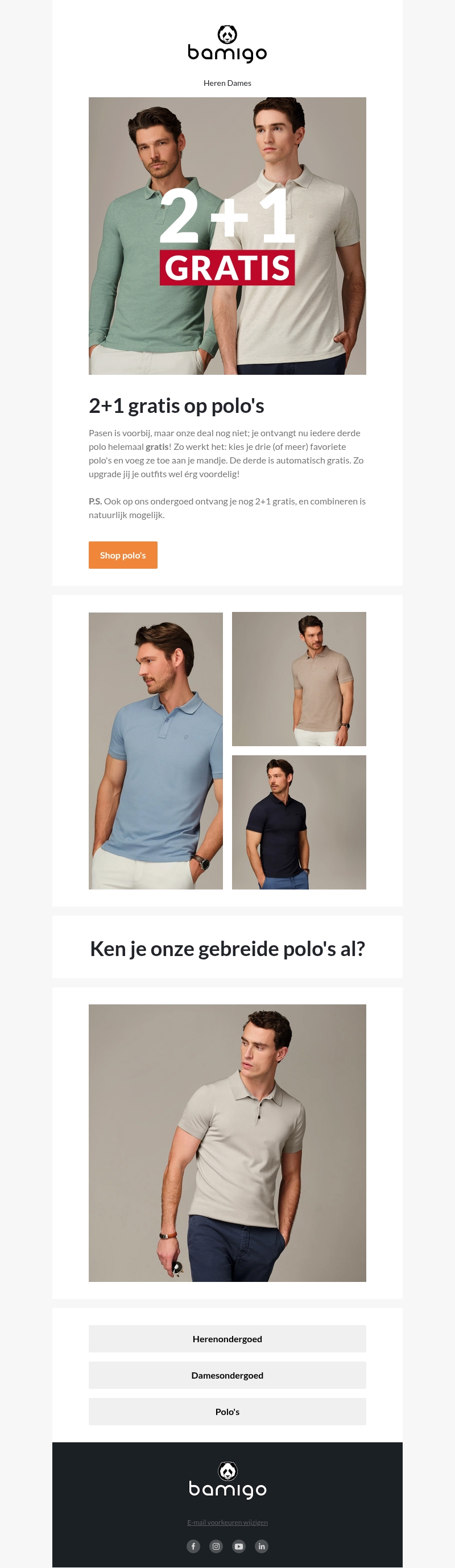This screenshot has width=455, height=1568.
Task: Tap the Shop polo's button
Action: click(123, 555)
